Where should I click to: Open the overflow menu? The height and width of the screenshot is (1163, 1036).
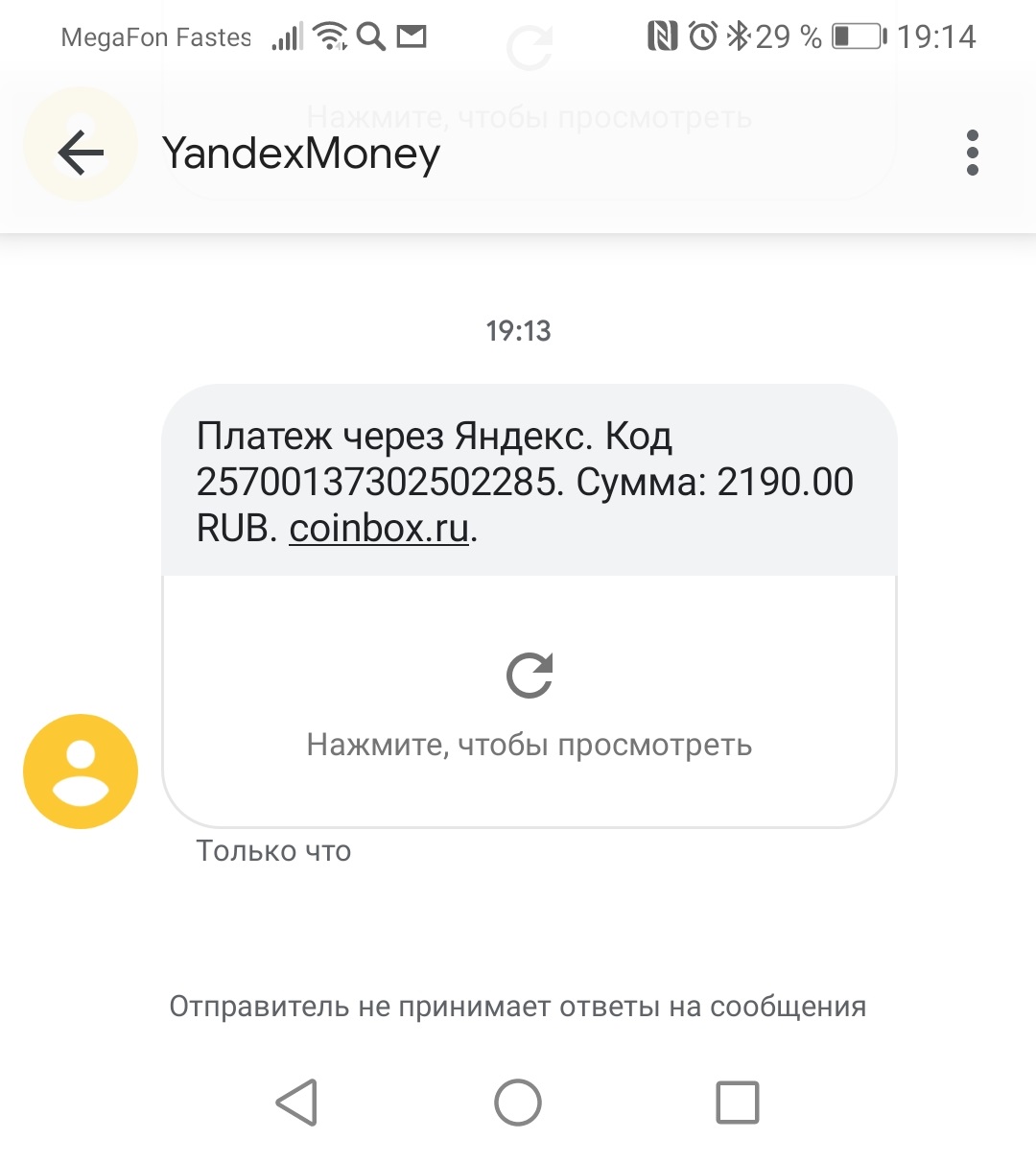972,153
